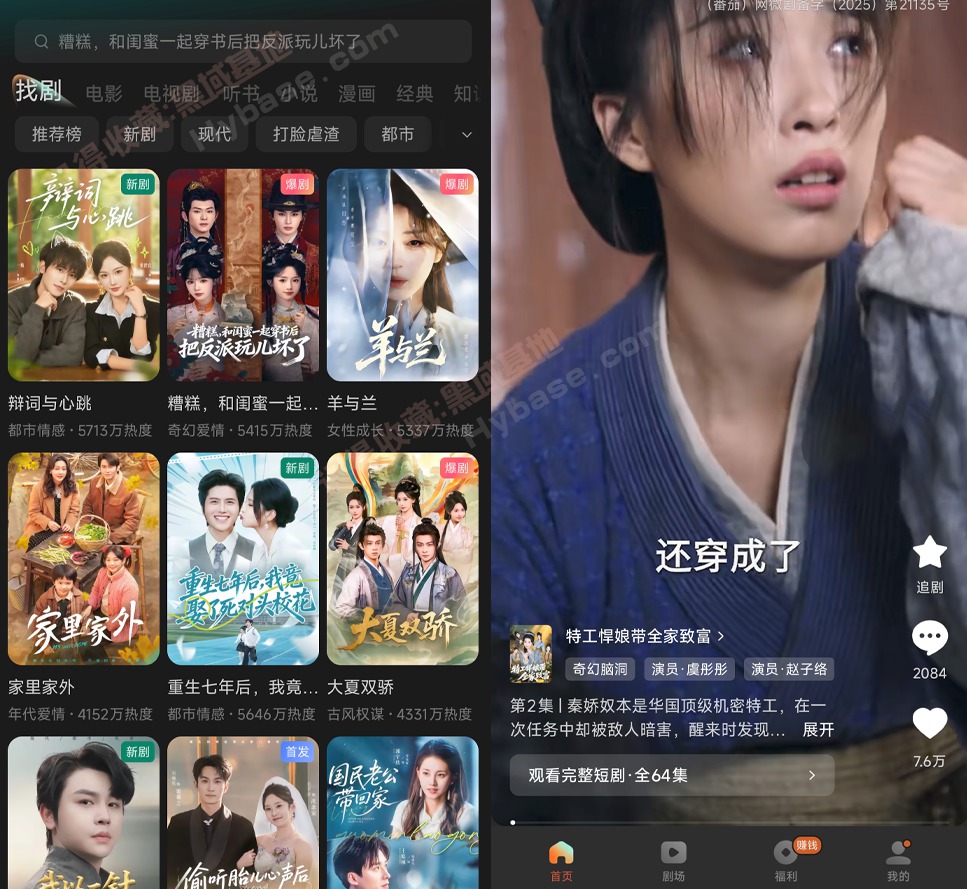Like the video with the heart icon

point(930,724)
